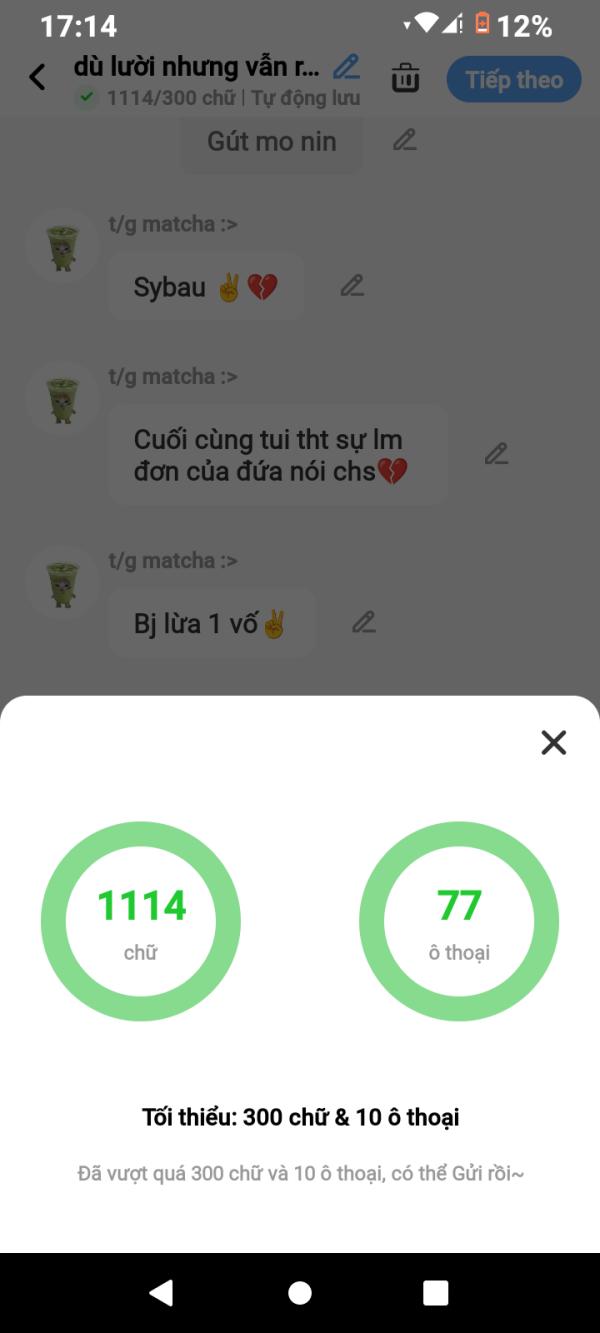The image size is (600, 1333).
Task: Delete the draft using the trash icon
Action: point(405,78)
